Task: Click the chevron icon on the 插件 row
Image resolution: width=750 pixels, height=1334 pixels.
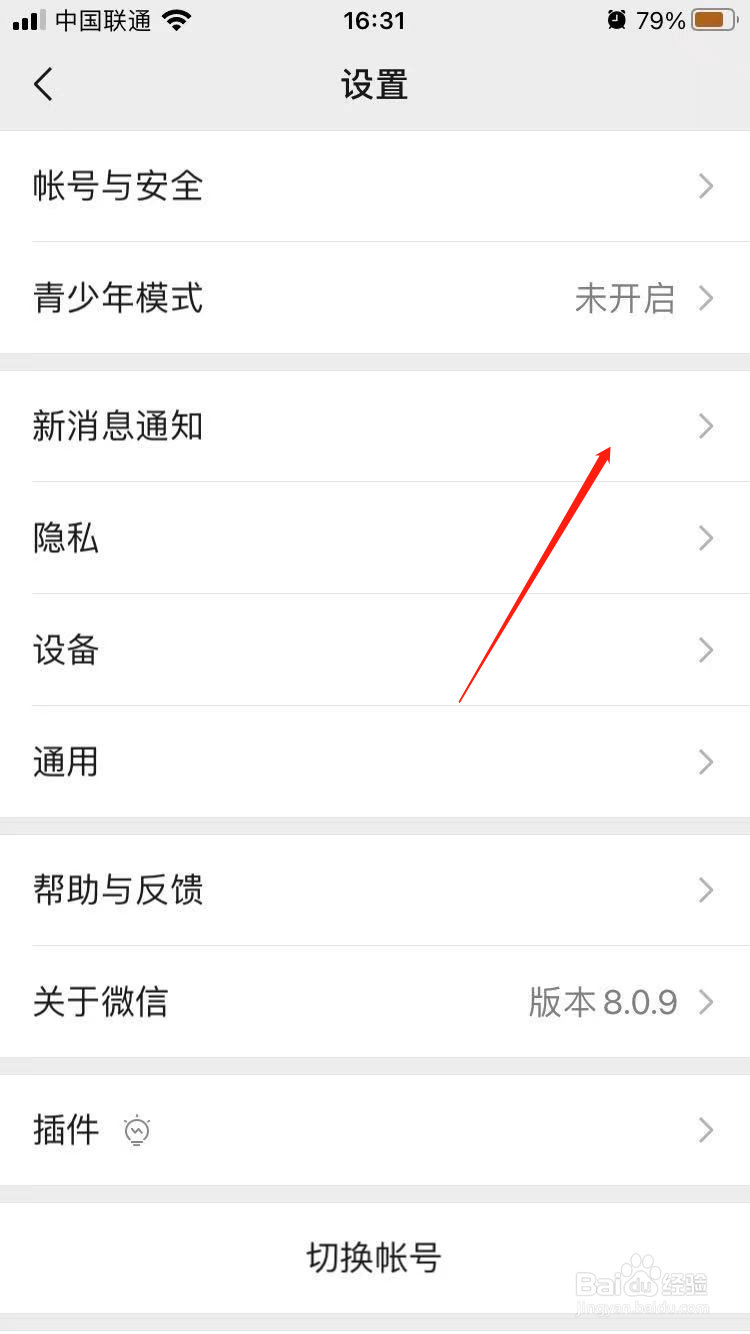Action: (x=707, y=1130)
